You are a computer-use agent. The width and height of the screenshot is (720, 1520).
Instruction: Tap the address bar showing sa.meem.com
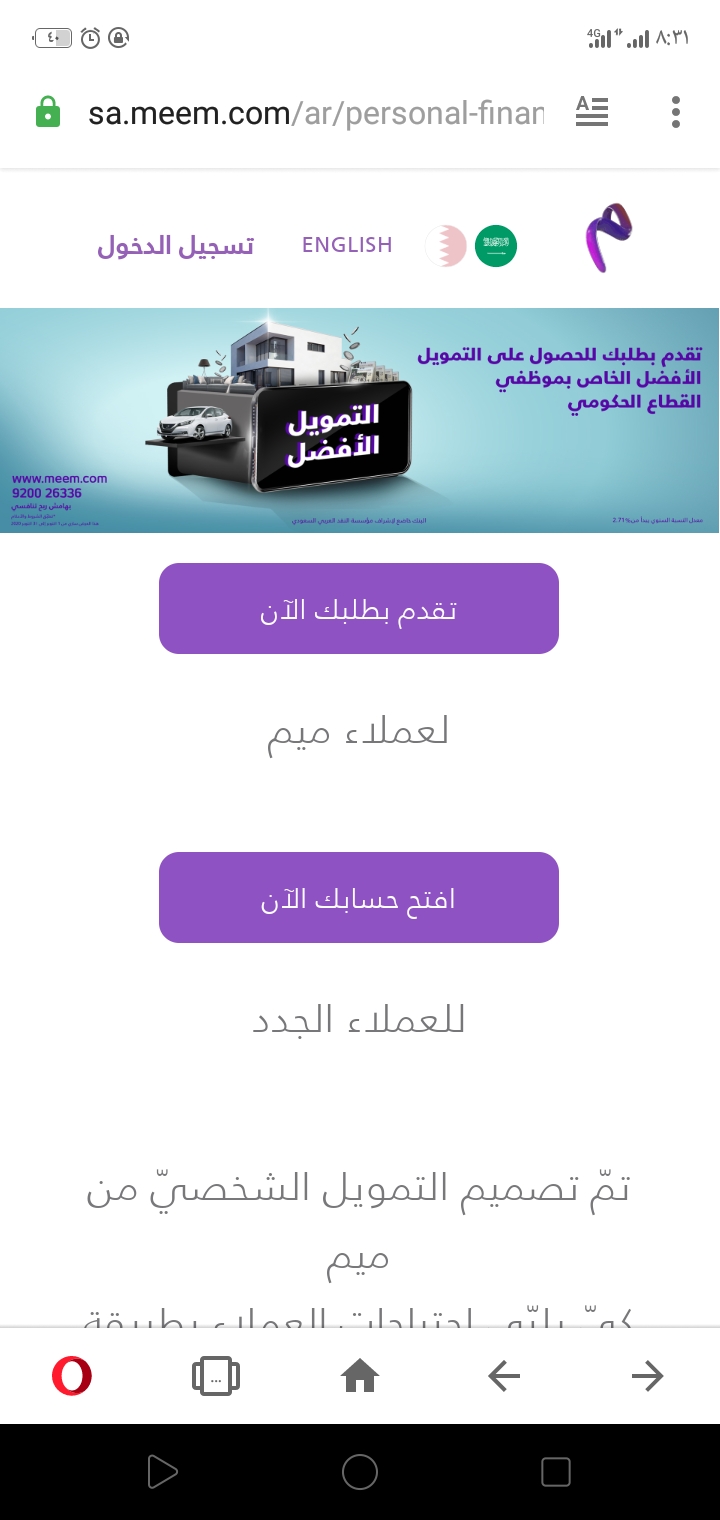(x=316, y=113)
